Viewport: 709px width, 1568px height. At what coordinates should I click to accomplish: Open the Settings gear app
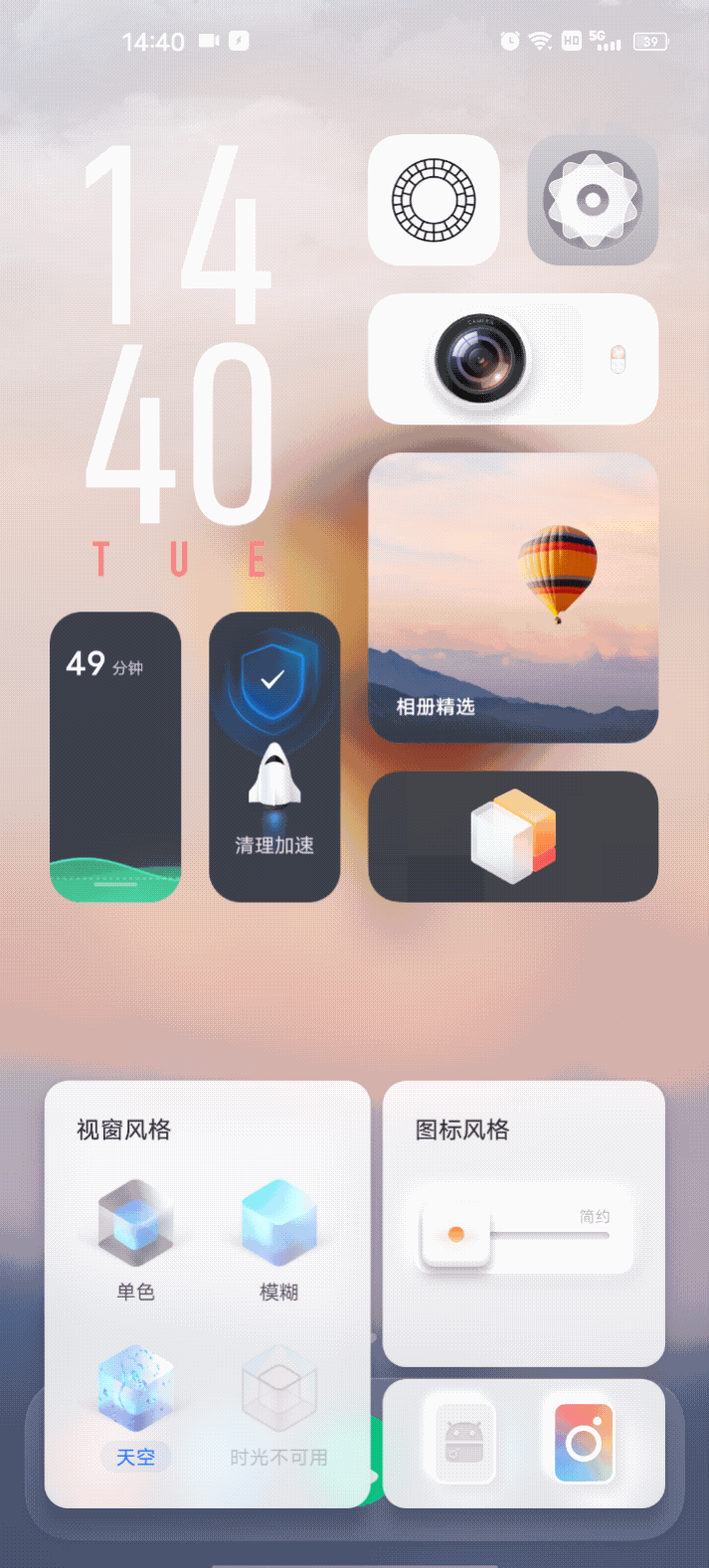pos(593,200)
